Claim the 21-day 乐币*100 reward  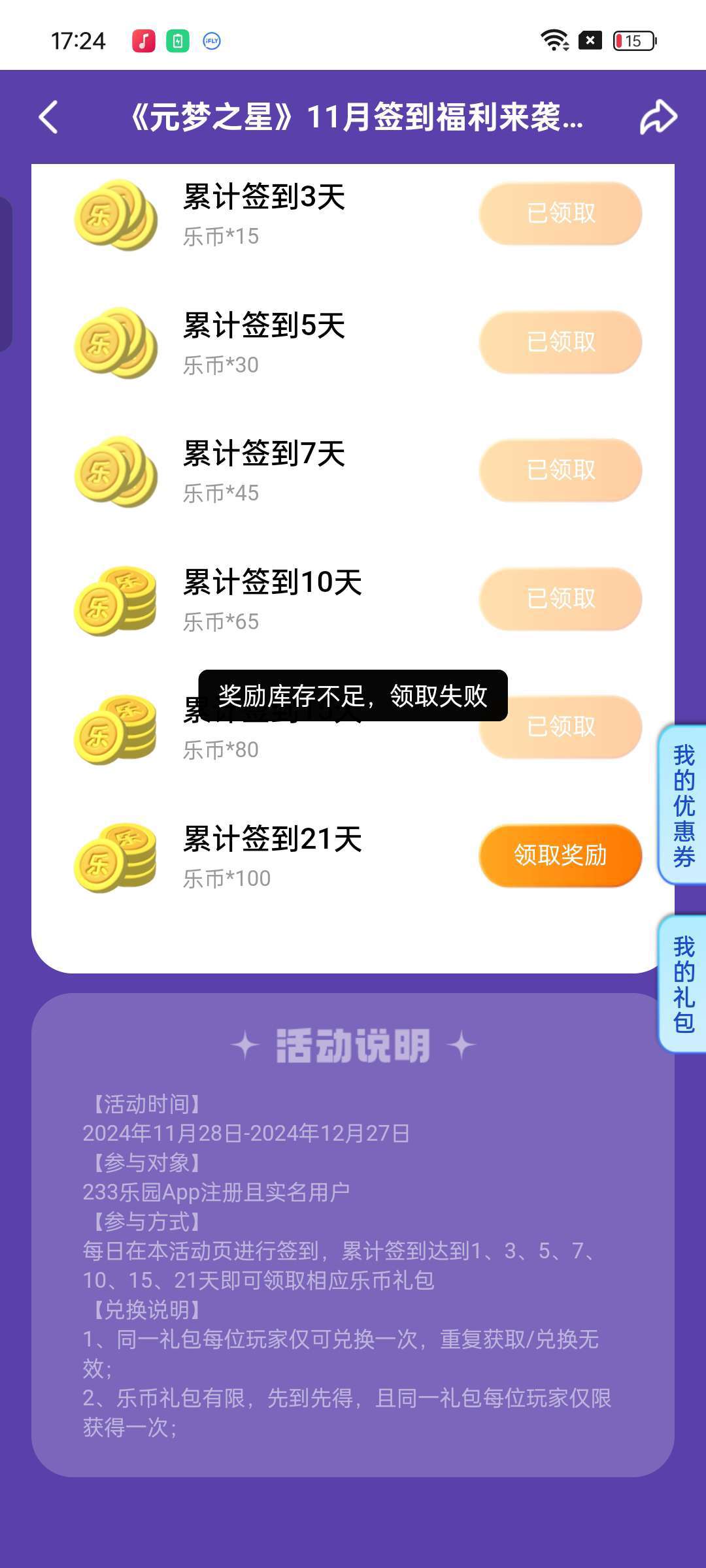(560, 855)
